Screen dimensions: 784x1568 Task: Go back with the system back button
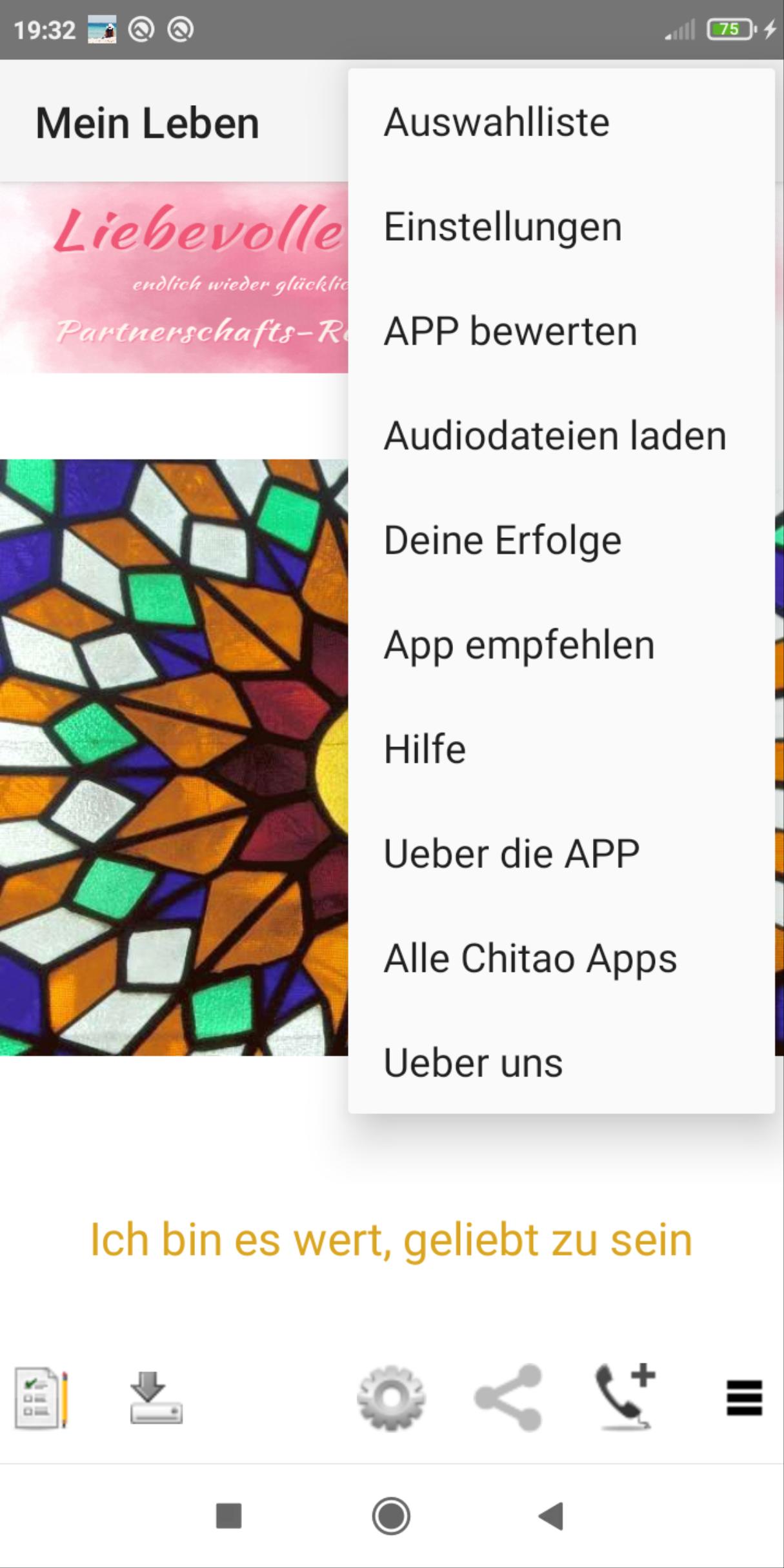552,1516
